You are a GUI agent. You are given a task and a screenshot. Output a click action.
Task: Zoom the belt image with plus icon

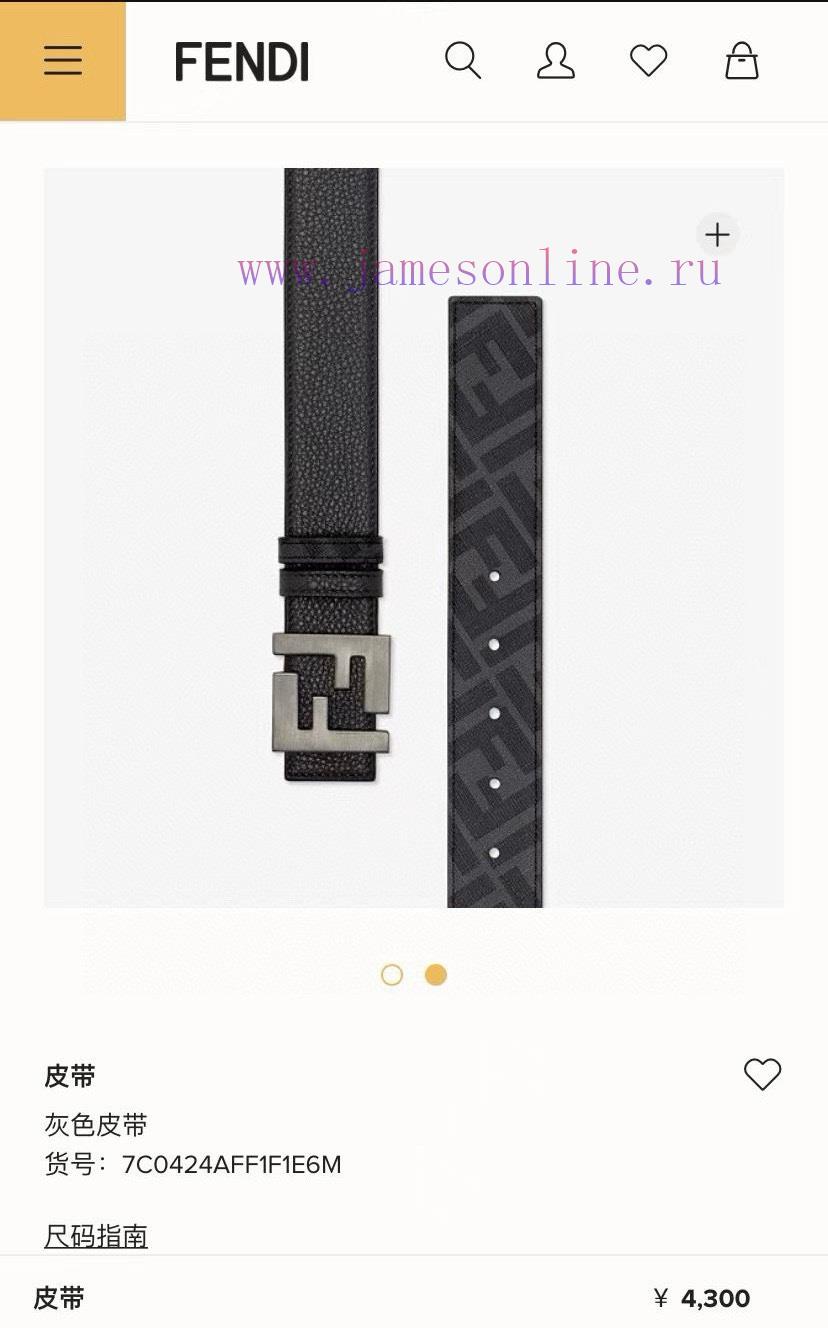pos(717,235)
